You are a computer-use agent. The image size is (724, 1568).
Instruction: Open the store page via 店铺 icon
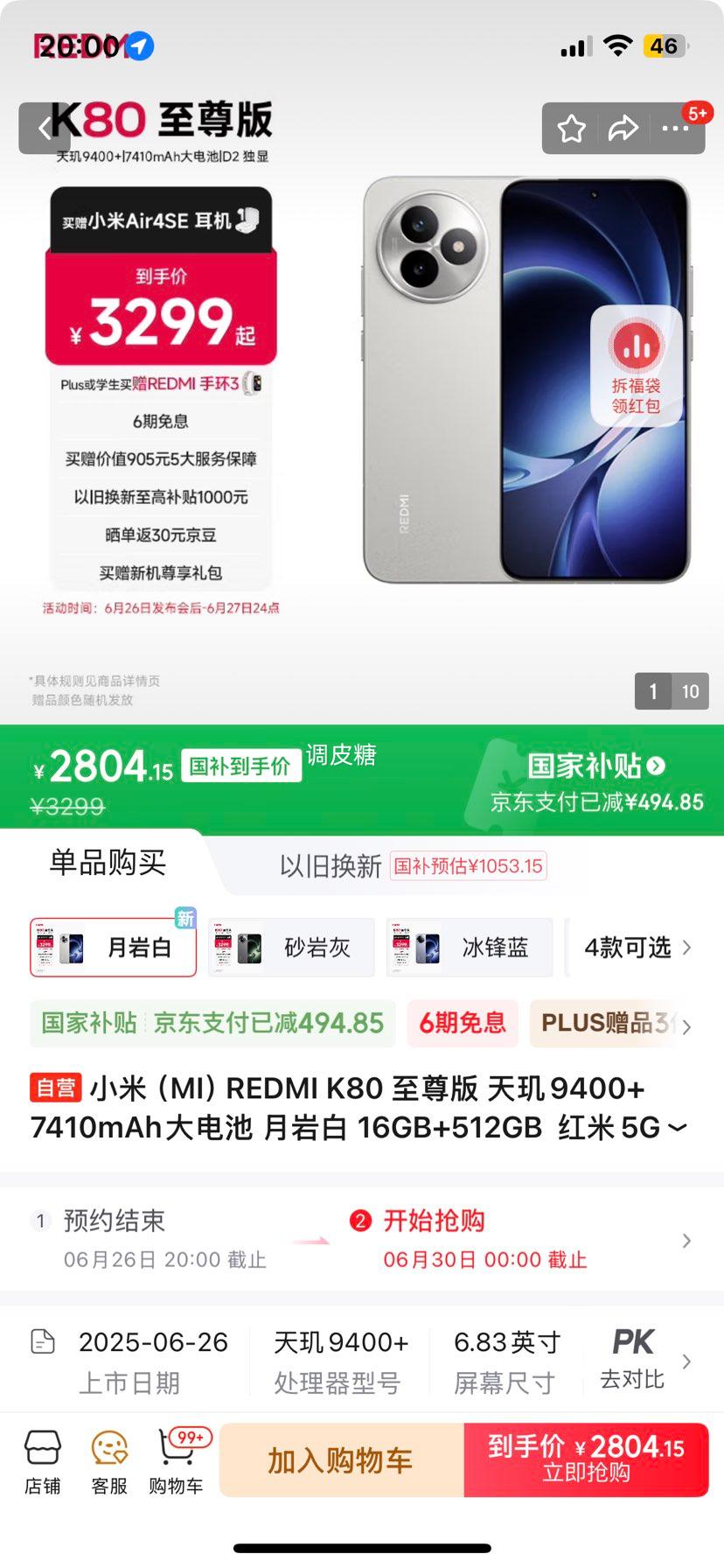42,1459
